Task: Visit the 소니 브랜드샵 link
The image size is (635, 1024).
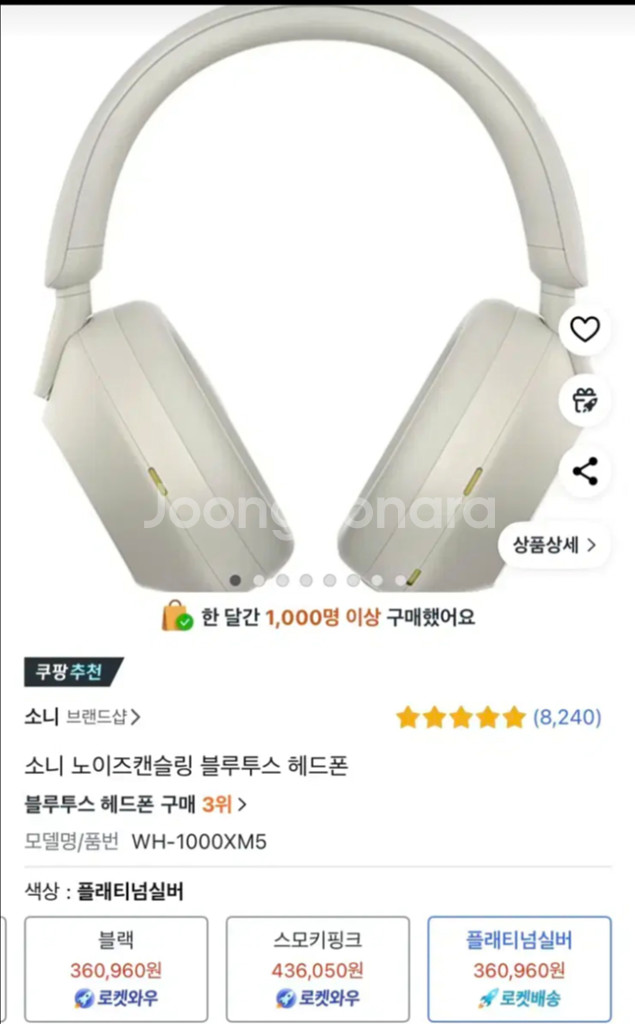Action: 82,716
